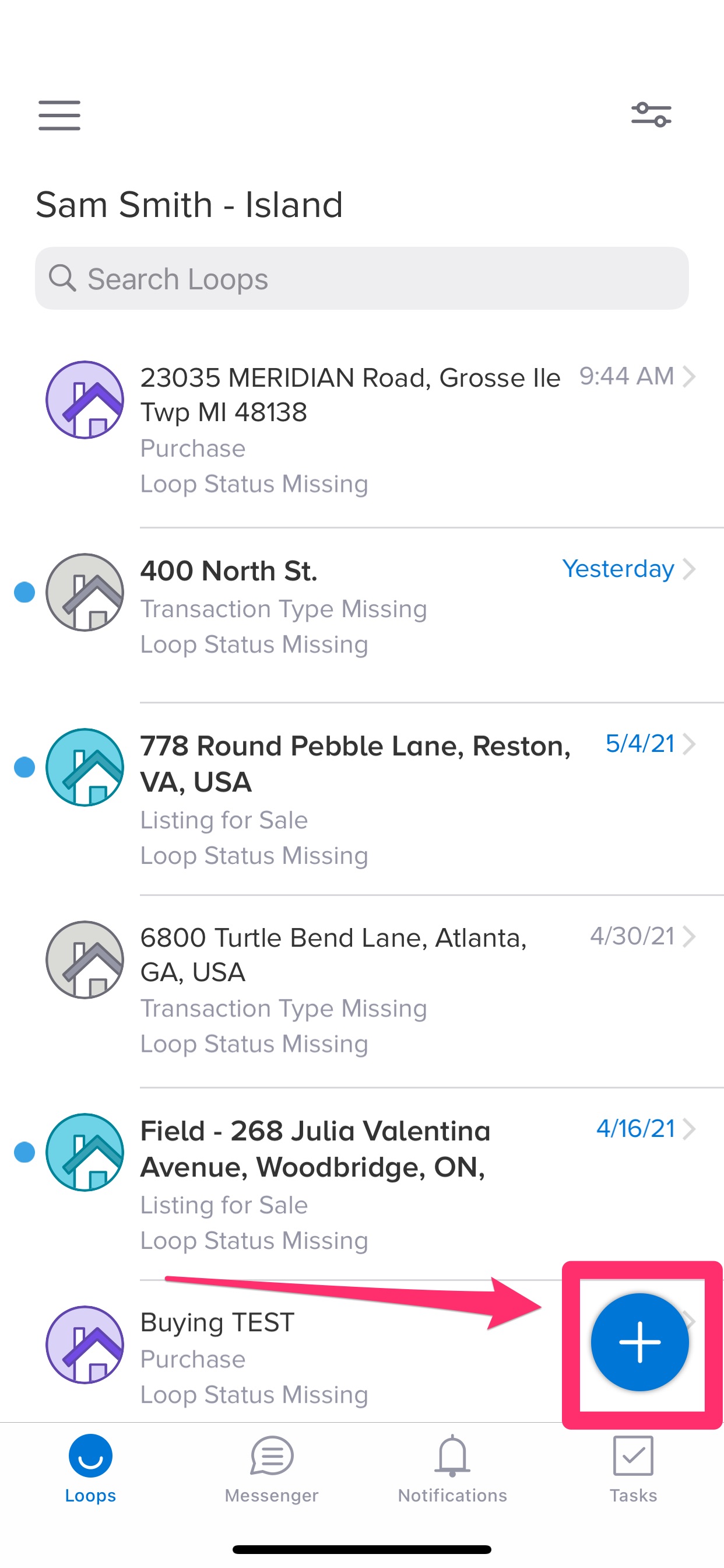The width and height of the screenshot is (724, 1568).
Task: Tap the house avatar for 400 North St.
Action: point(85,593)
